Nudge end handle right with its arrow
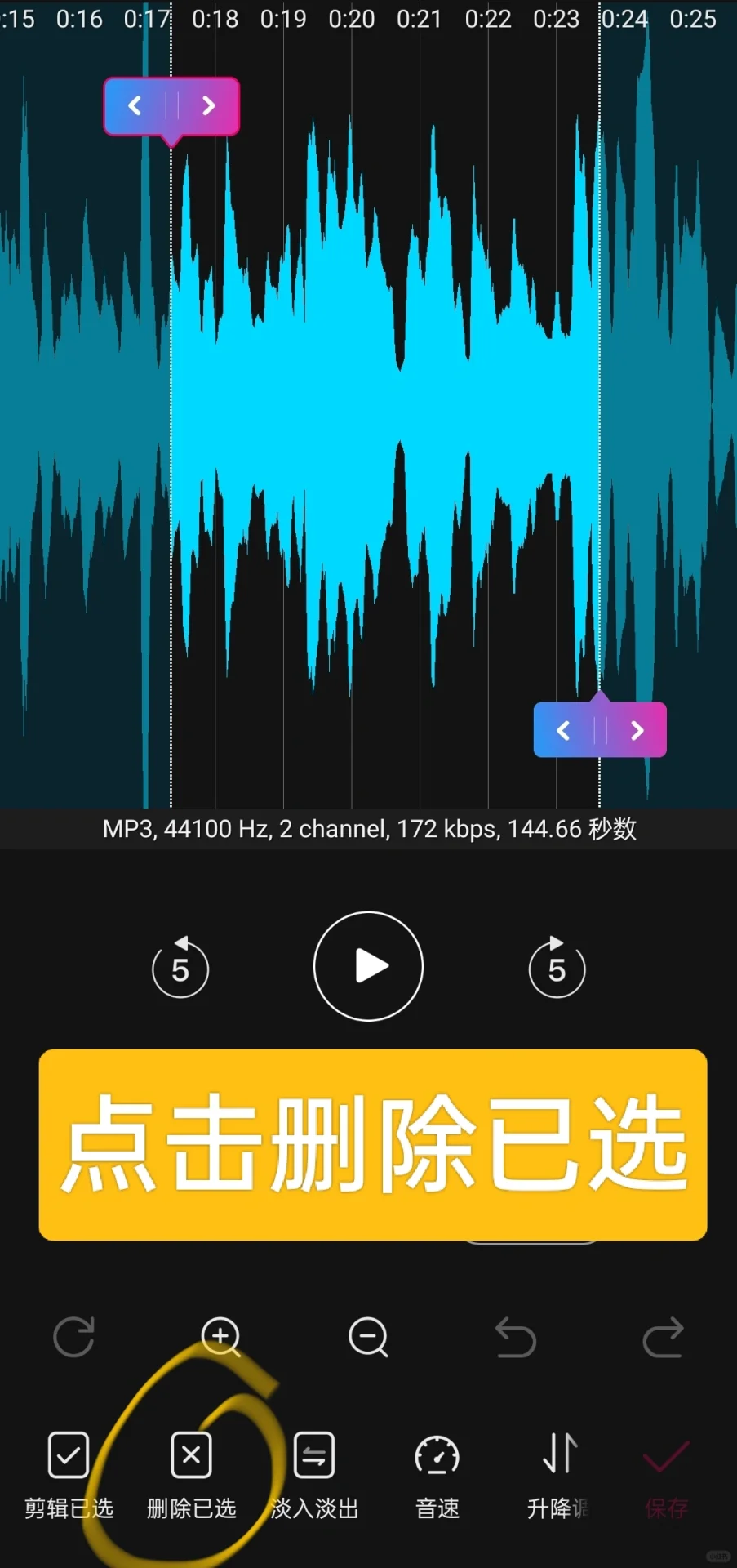The image size is (737, 1568). click(637, 730)
